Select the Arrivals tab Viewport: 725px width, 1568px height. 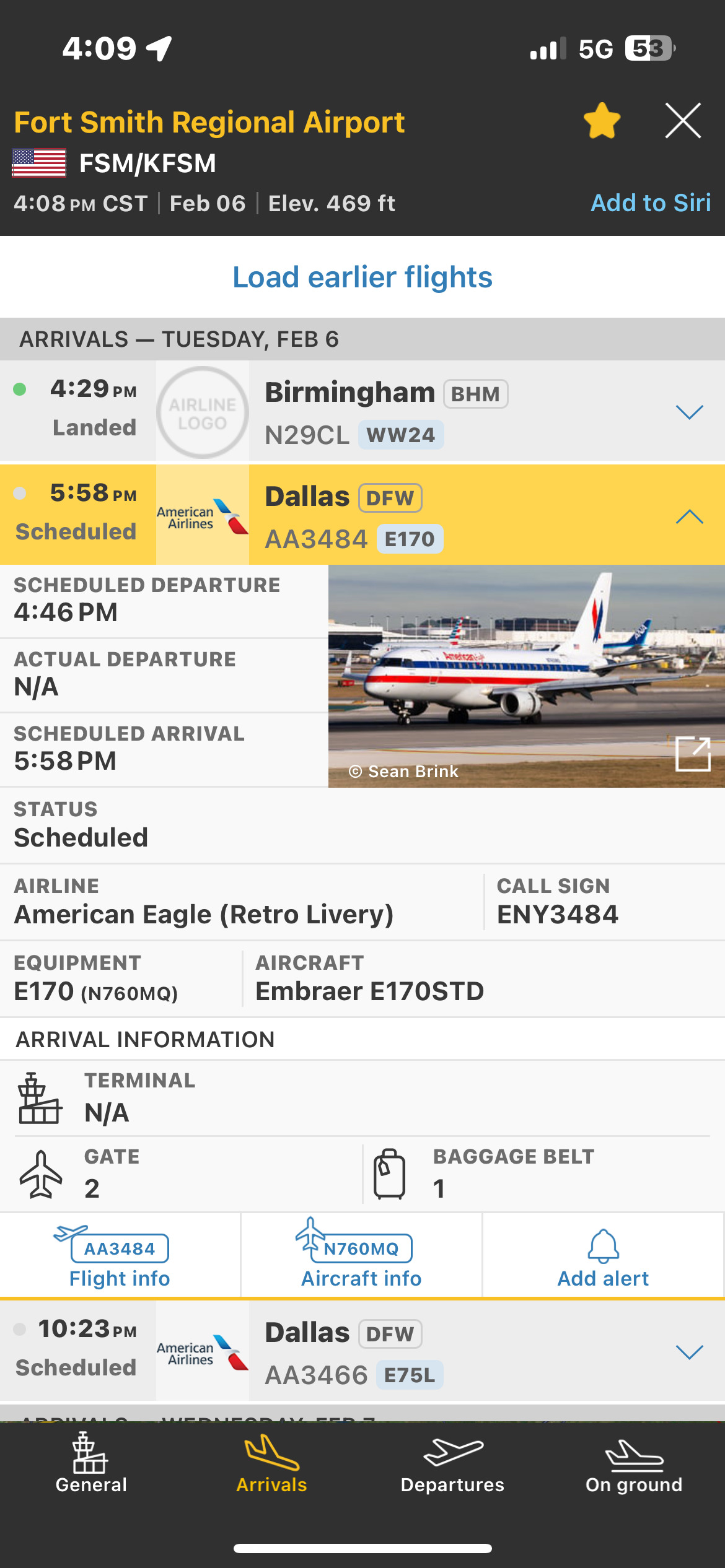(x=271, y=1463)
